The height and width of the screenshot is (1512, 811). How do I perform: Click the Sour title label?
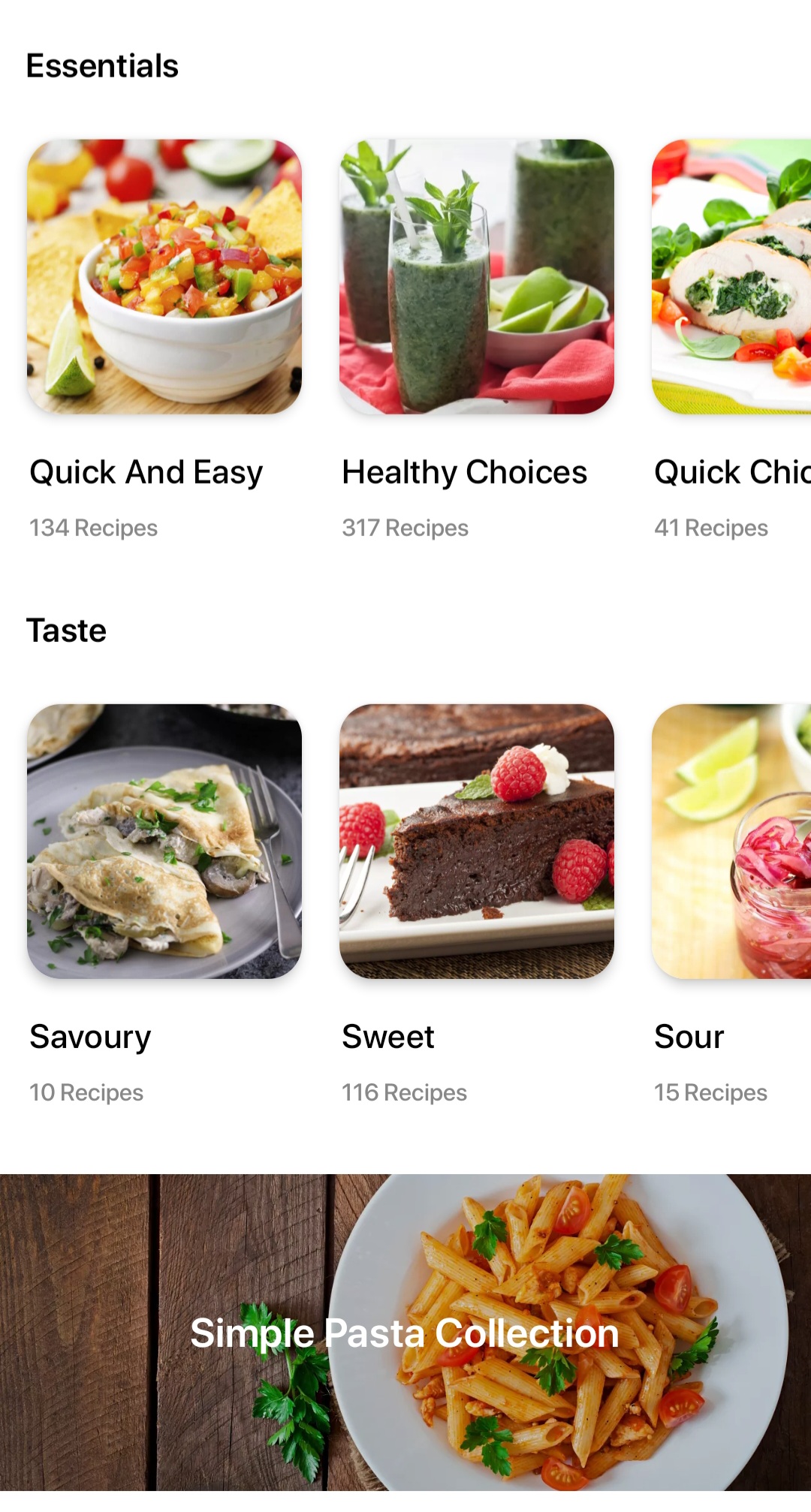click(x=688, y=1037)
